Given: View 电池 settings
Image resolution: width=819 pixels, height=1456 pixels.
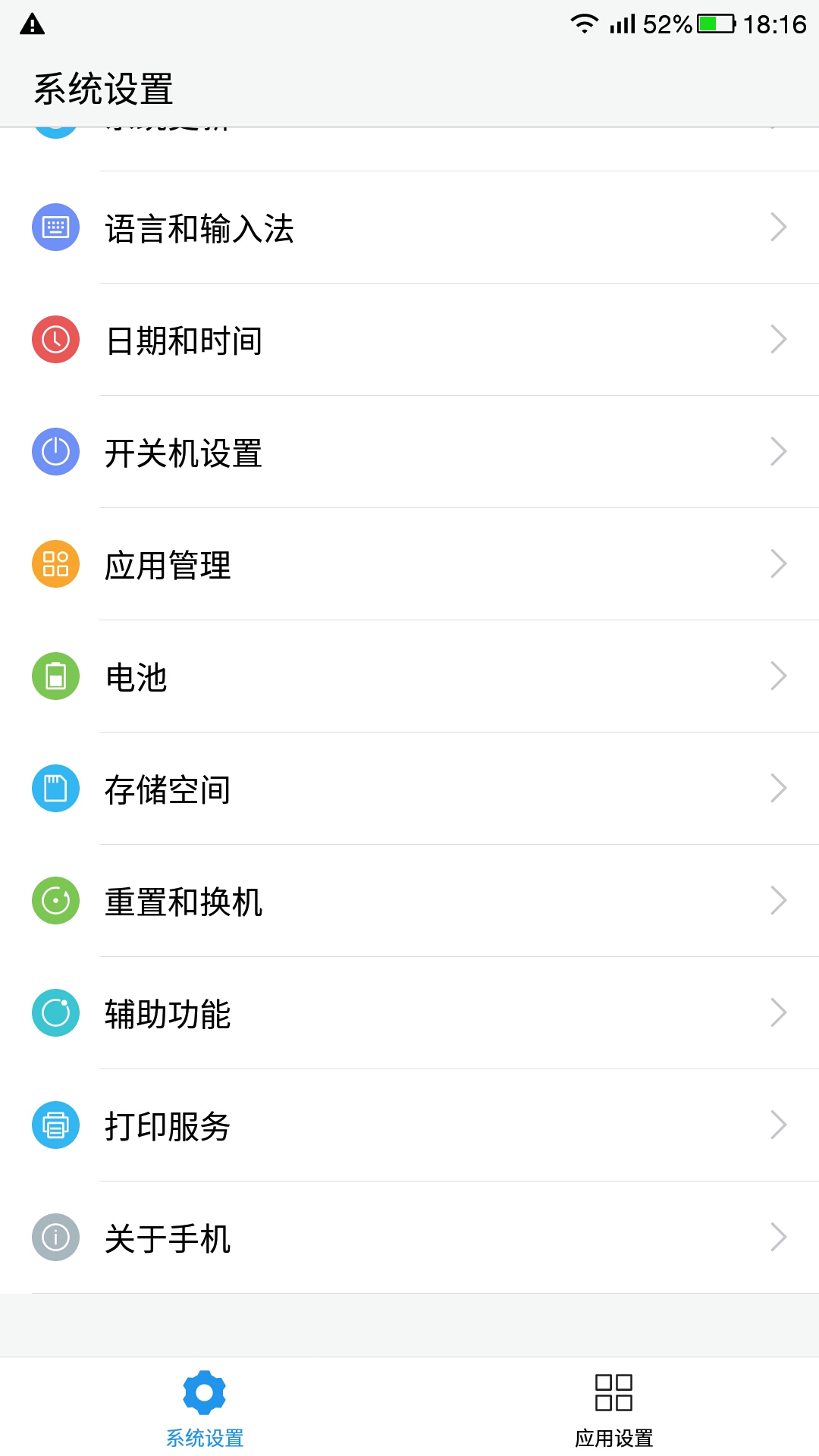Looking at the screenshot, I should (409, 676).
